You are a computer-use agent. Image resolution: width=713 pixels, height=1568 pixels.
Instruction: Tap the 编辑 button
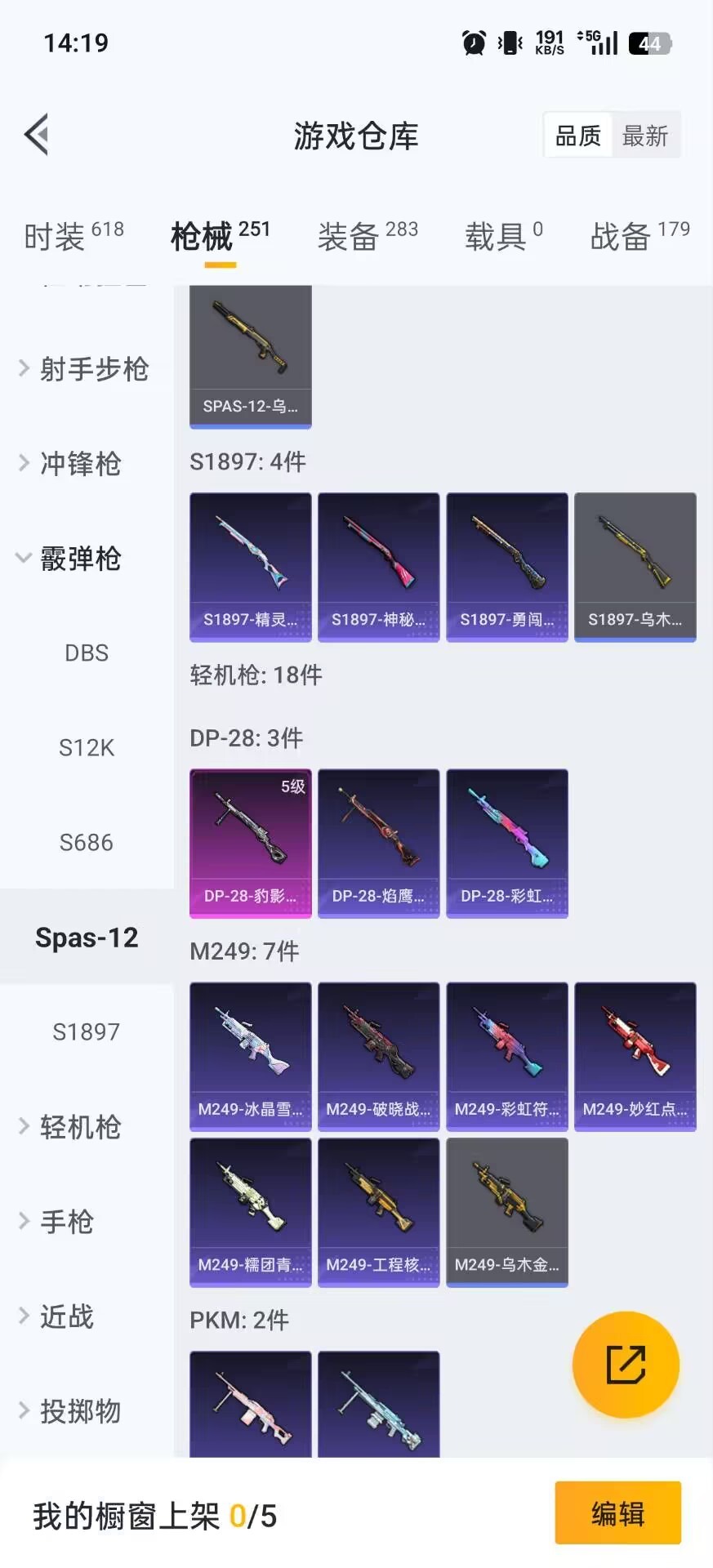(617, 1513)
